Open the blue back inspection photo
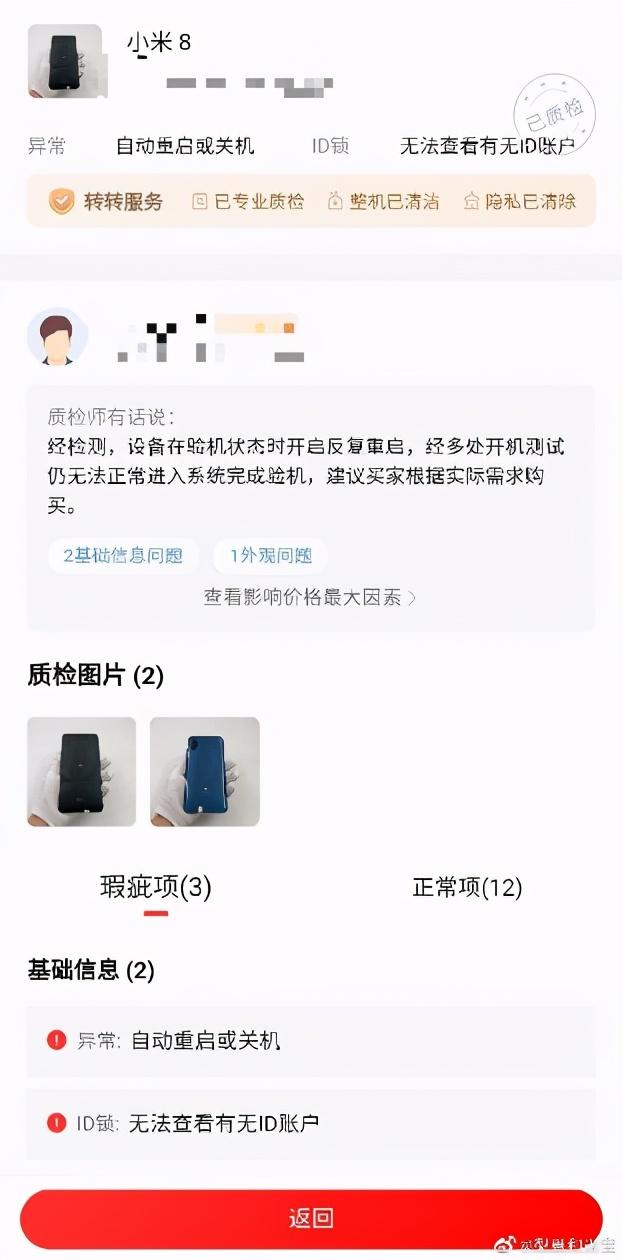Image resolution: width=622 pixels, height=1260 pixels. 205,771
